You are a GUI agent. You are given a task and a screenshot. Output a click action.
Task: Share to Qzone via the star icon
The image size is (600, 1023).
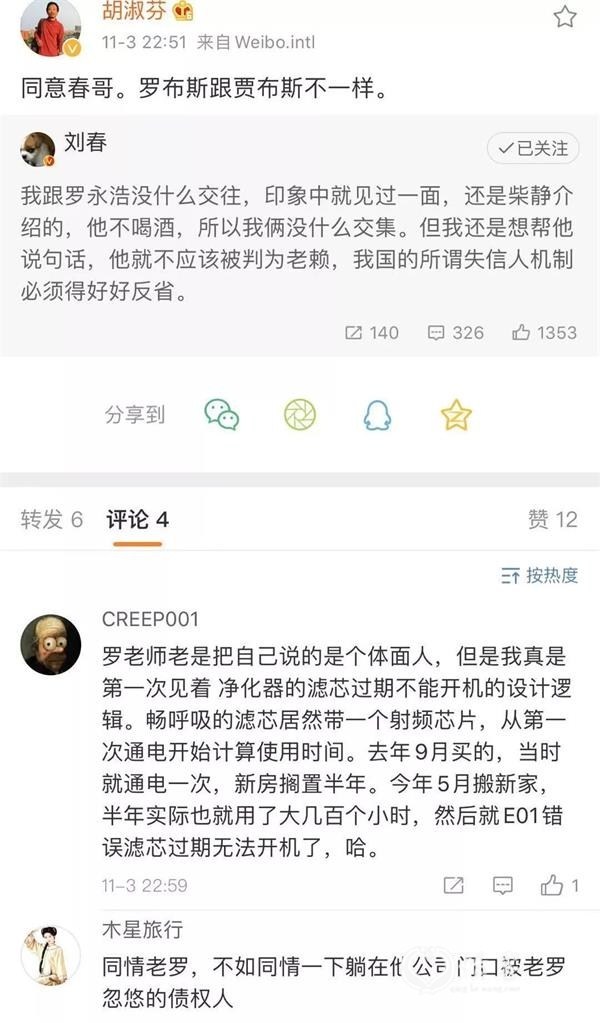tap(456, 414)
